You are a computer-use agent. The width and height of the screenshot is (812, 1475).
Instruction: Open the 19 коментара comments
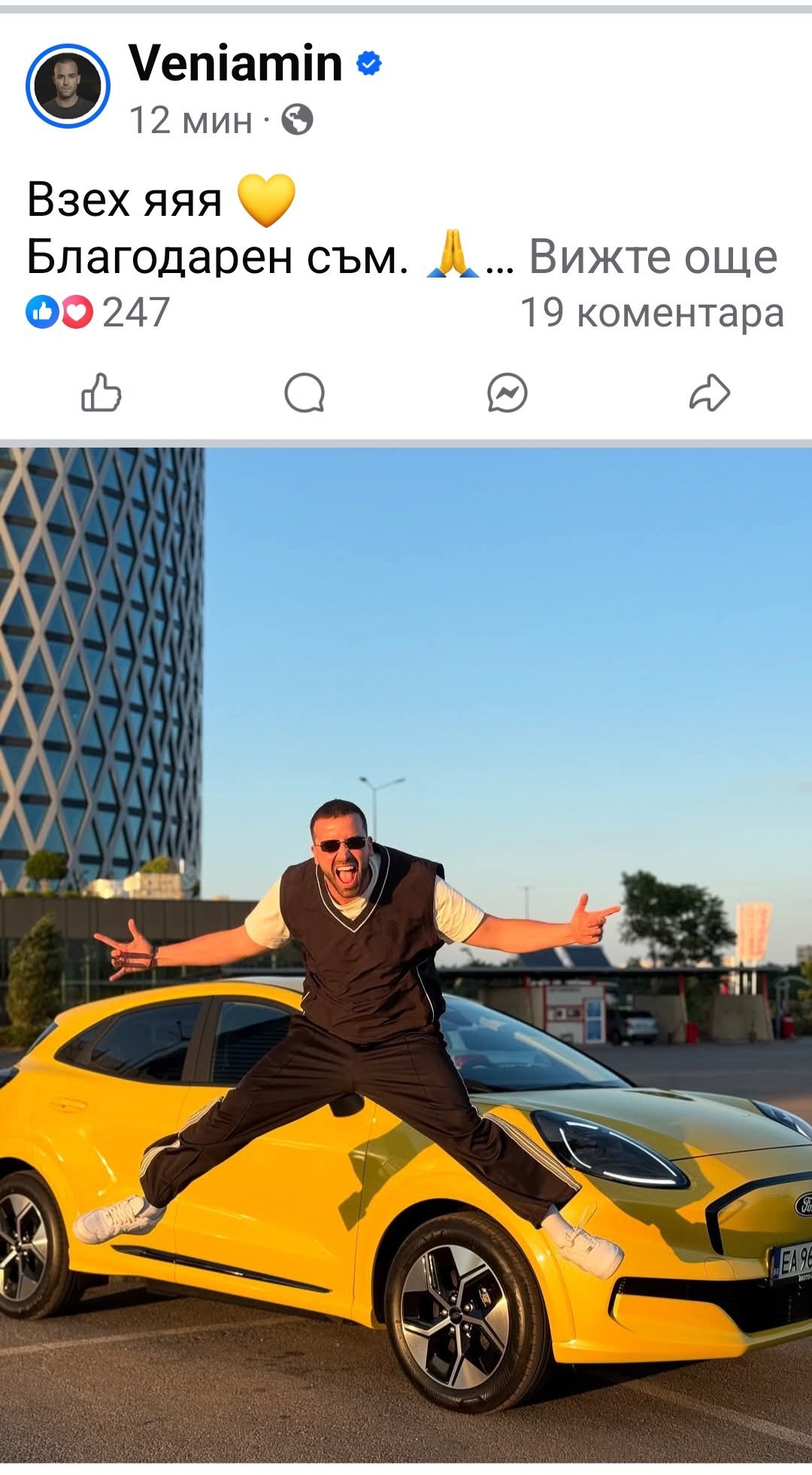(652, 312)
